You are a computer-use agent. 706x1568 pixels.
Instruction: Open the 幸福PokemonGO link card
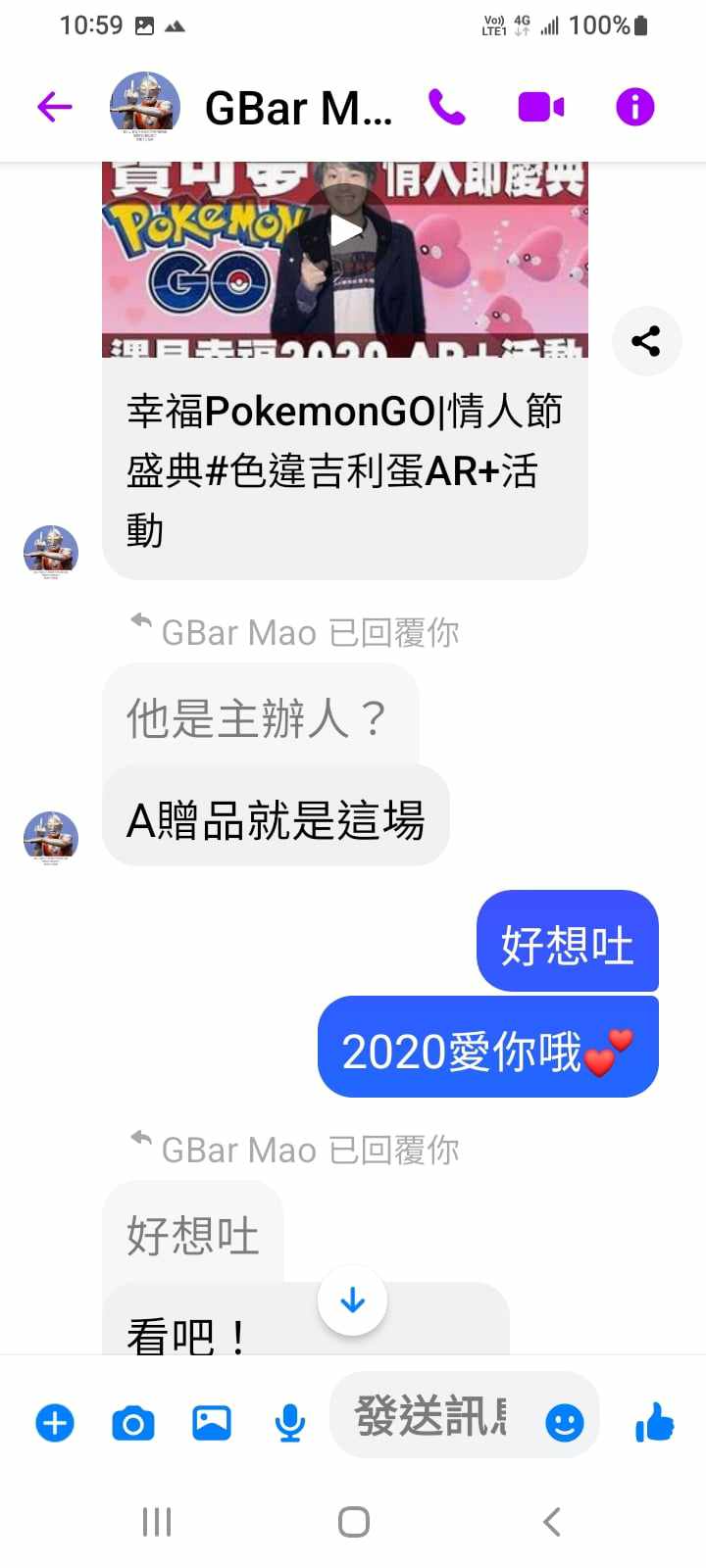(x=343, y=470)
